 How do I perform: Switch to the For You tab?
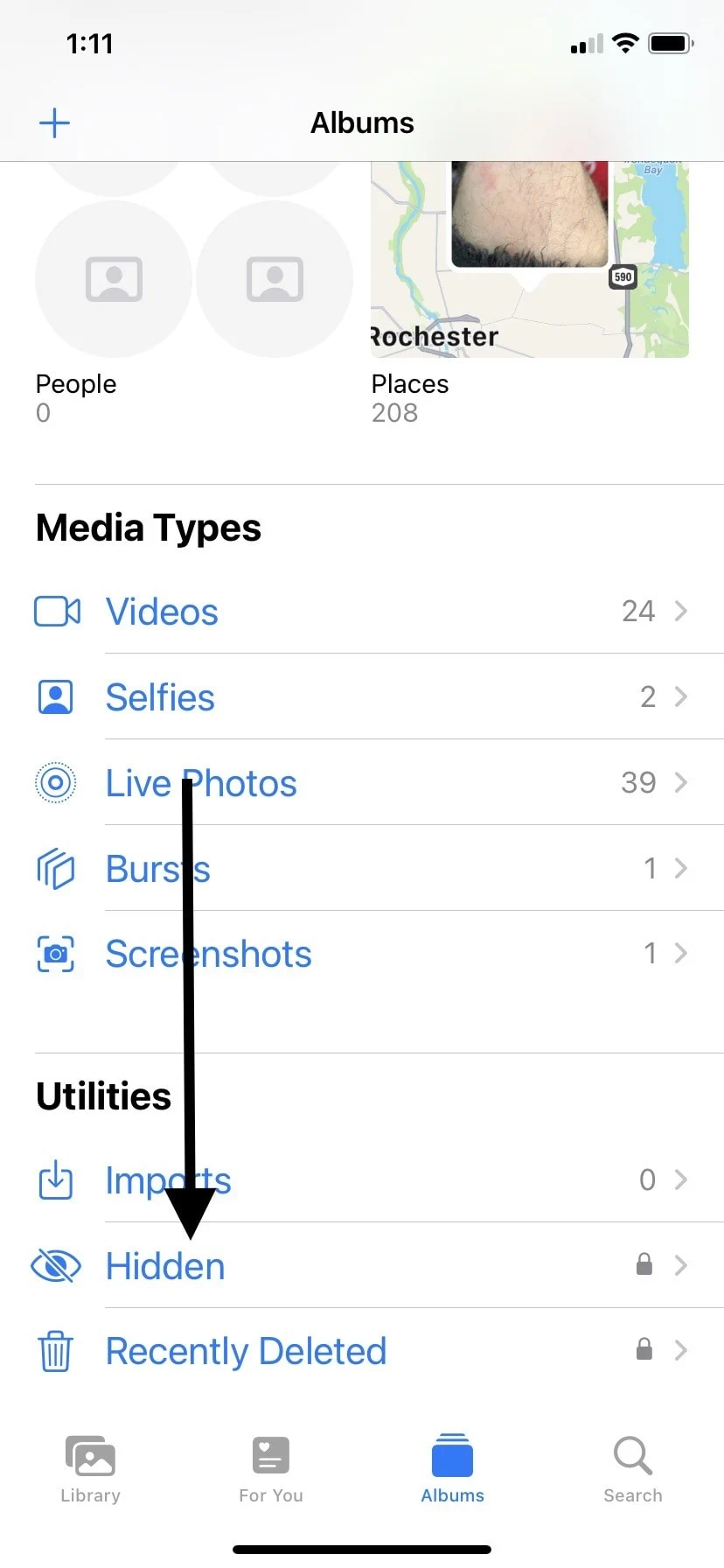tap(271, 1470)
